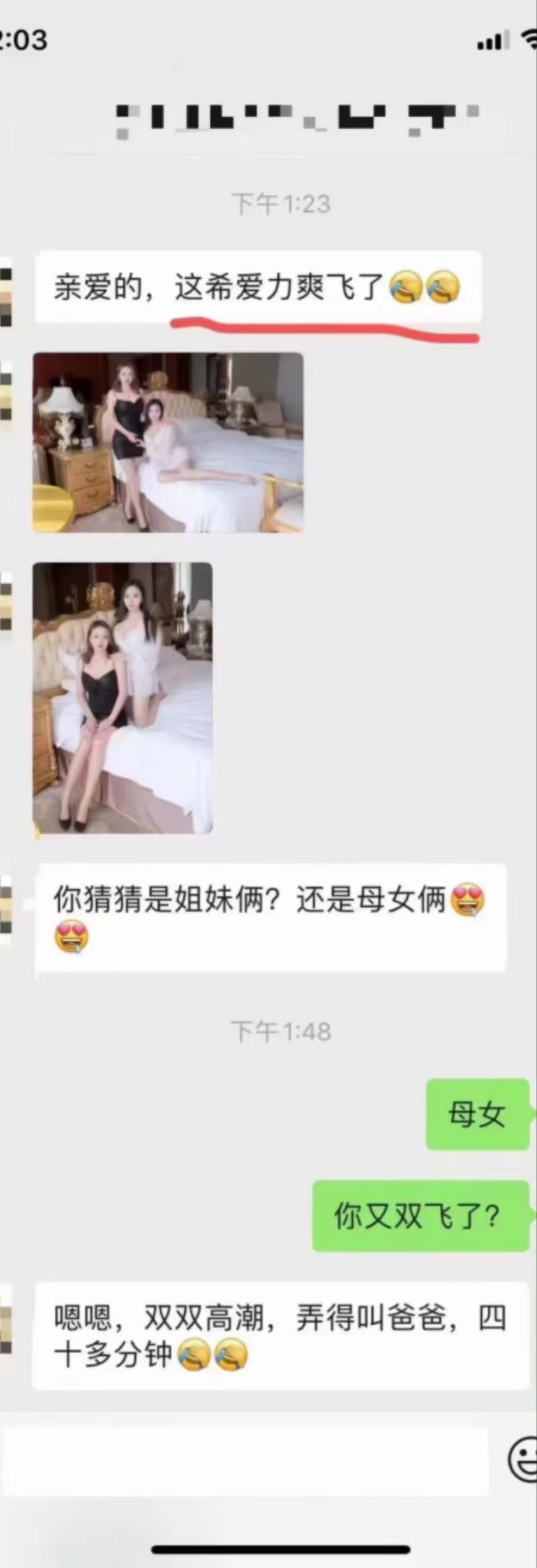The height and width of the screenshot is (1568, 537).
Task: Select the '下午1:23' timestamp
Action: point(282,204)
